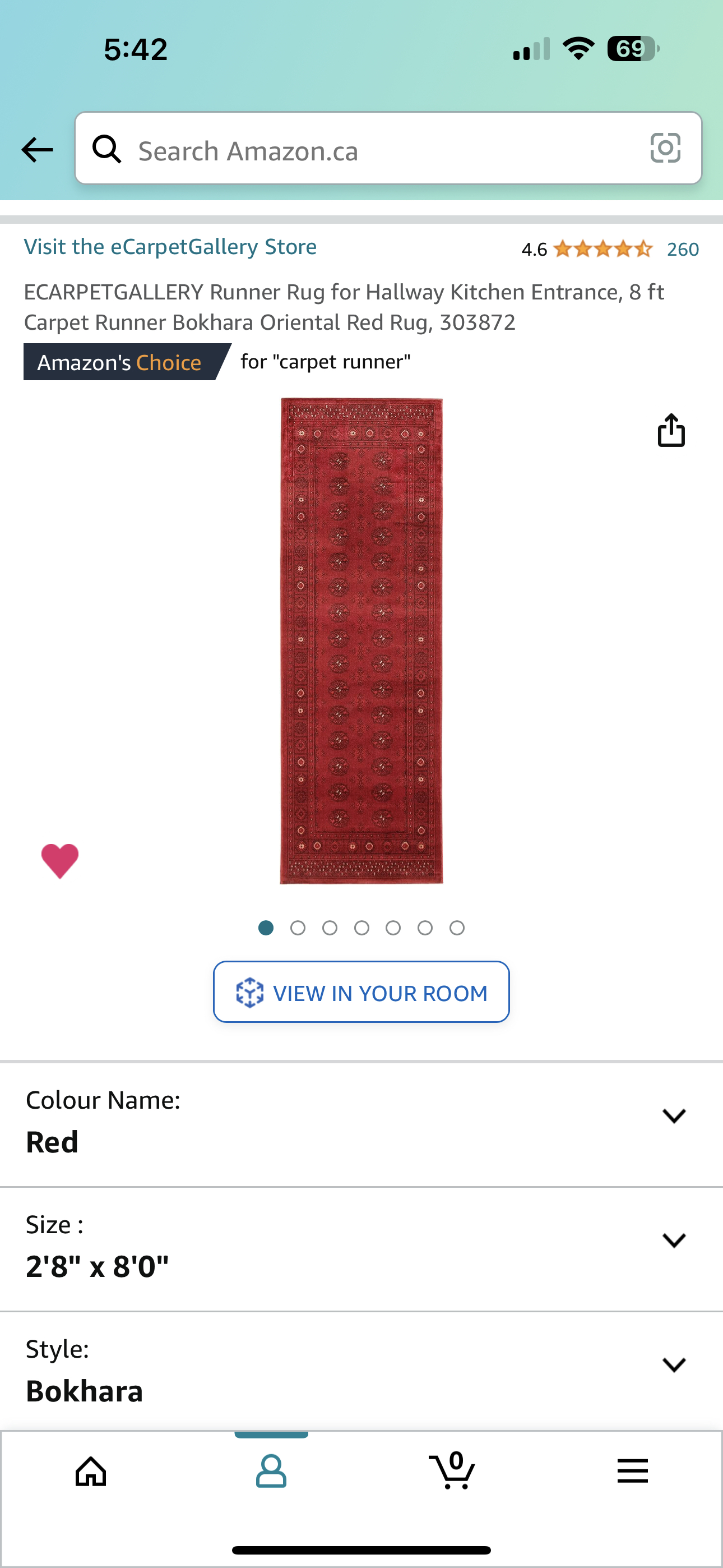The height and width of the screenshot is (1568, 723).
Task: Open the camera visual search scanner
Action: coord(665,149)
